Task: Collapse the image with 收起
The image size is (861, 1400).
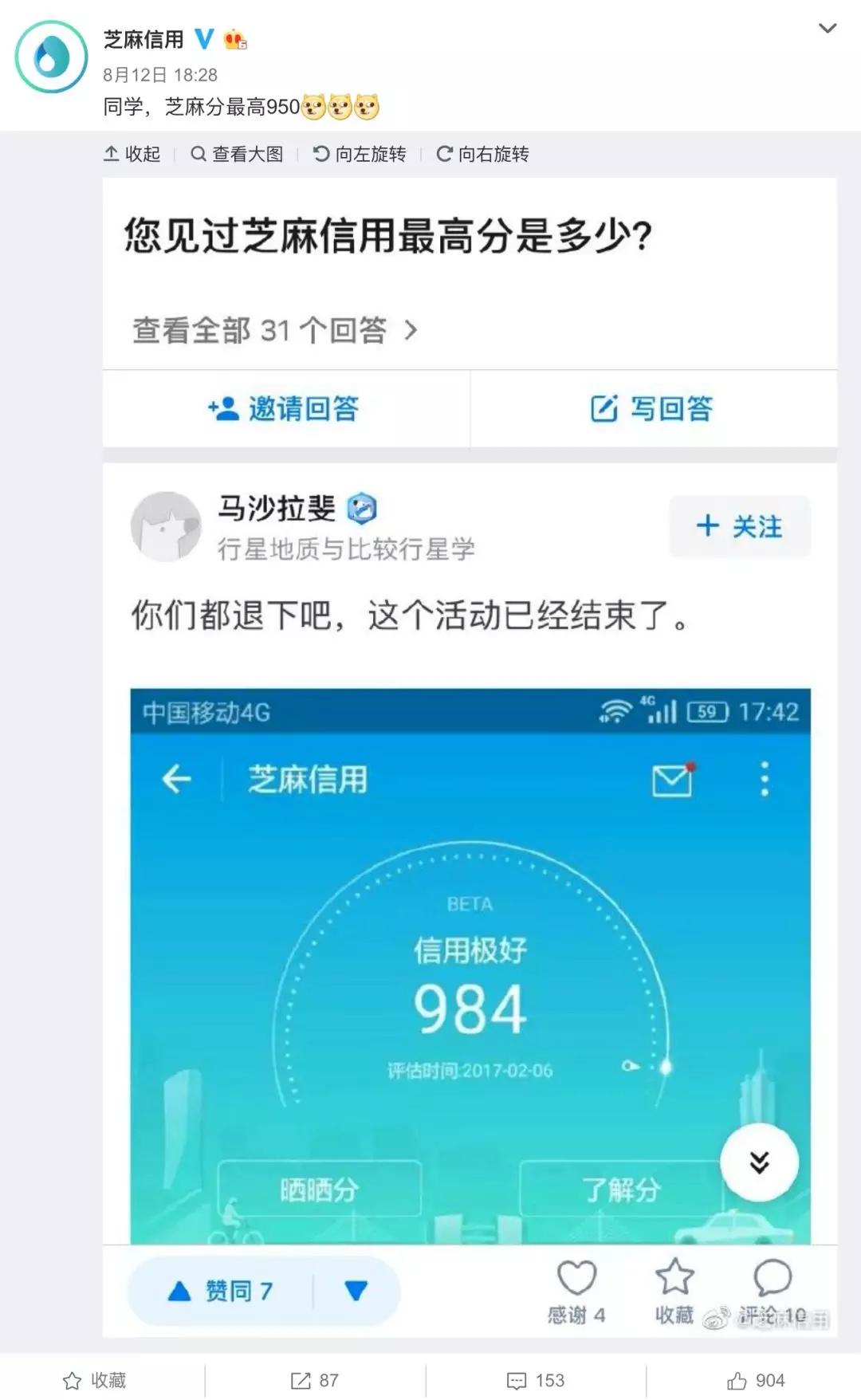Action: (132, 154)
